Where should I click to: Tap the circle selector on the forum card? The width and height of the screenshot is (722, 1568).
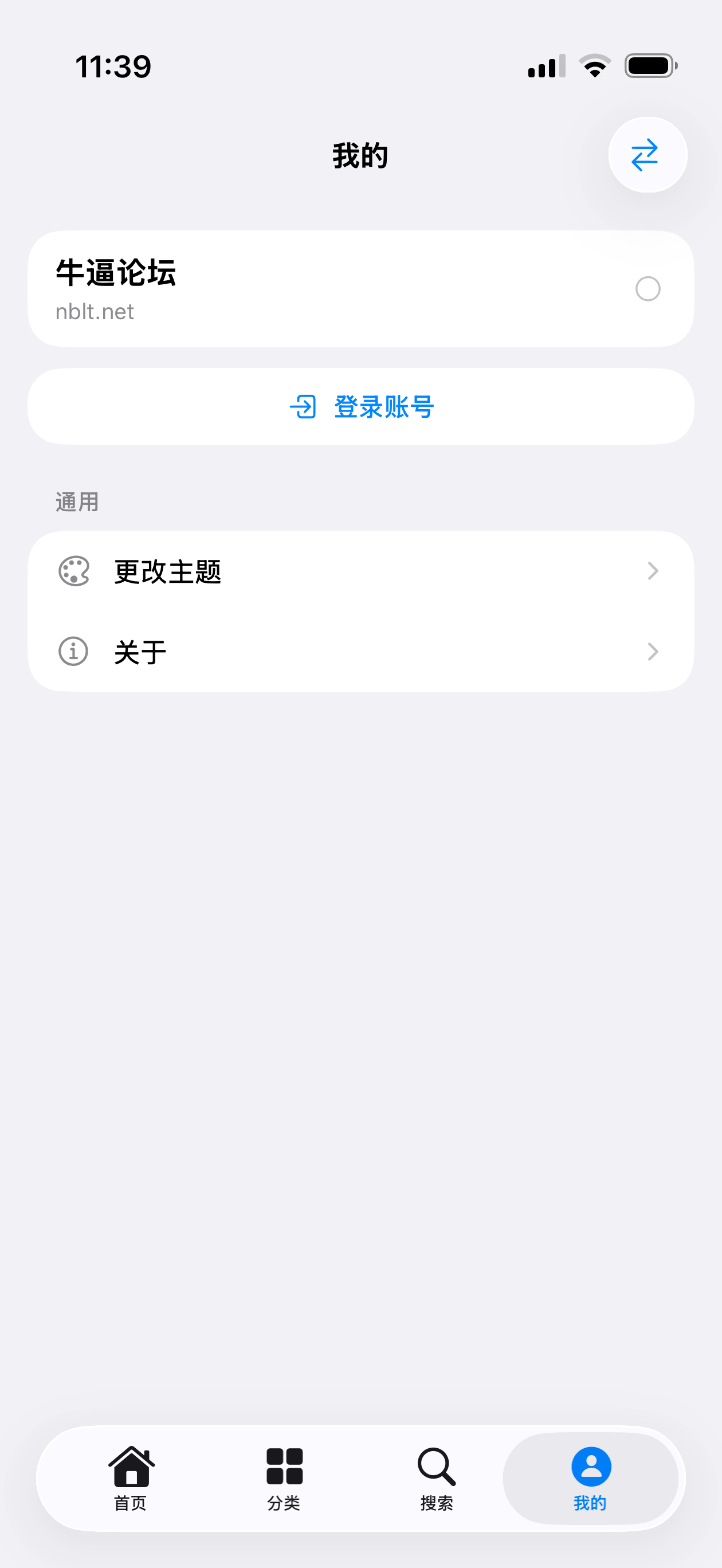(x=648, y=289)
